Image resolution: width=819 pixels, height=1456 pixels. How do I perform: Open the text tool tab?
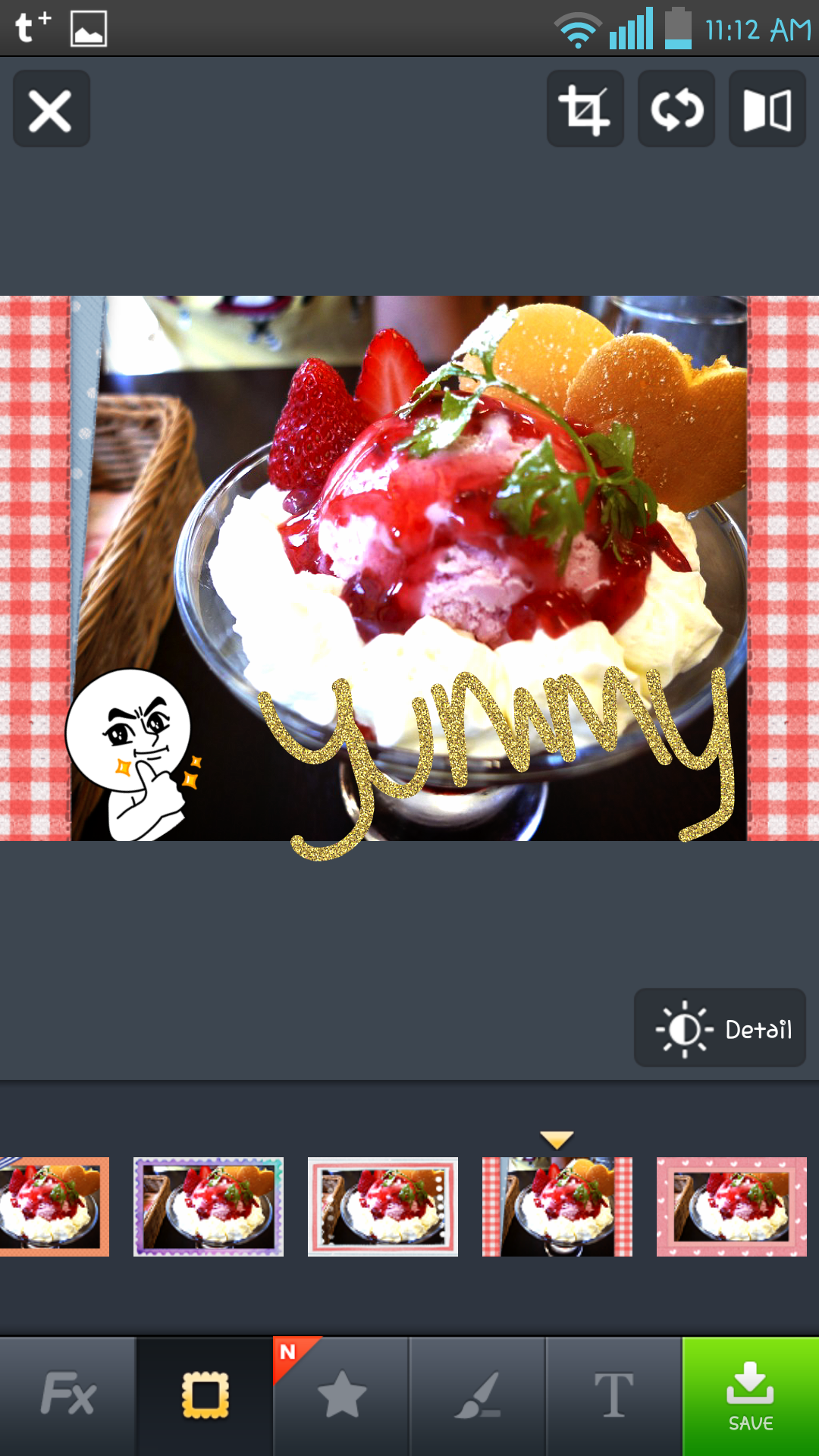pyautogui.click(x=614, y=1396)
